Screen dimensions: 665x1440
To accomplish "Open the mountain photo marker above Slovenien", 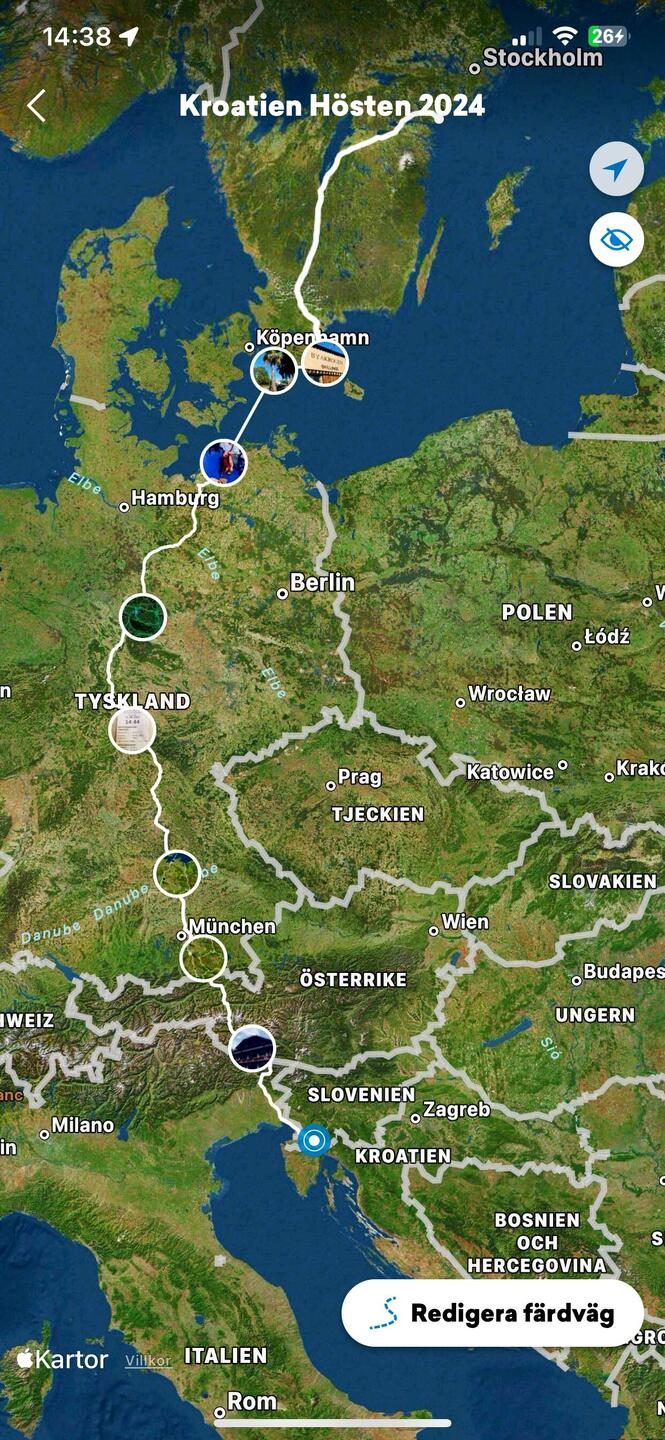I will (x=252, y=1048).
